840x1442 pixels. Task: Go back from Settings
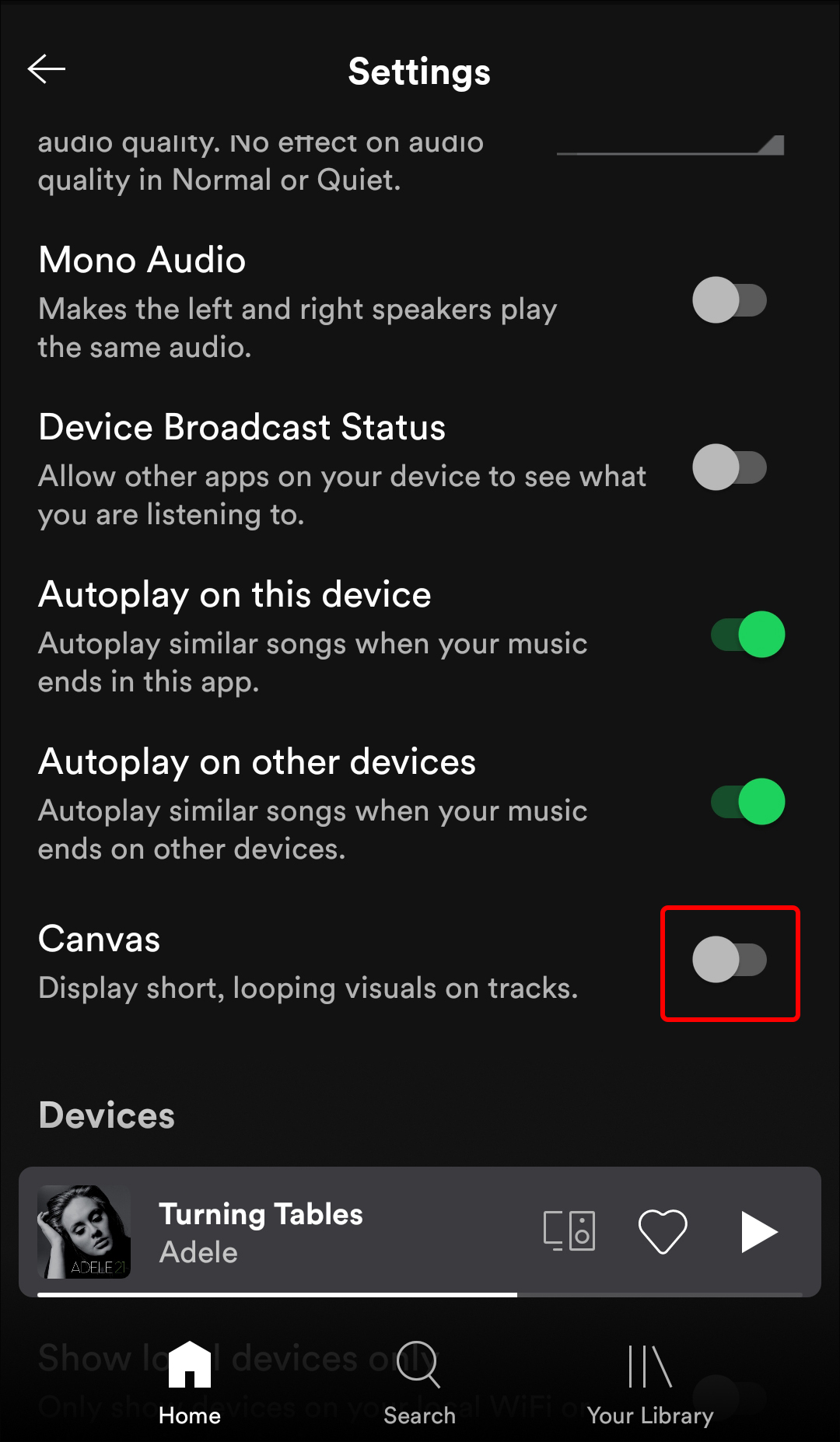[x=47, y=69]
